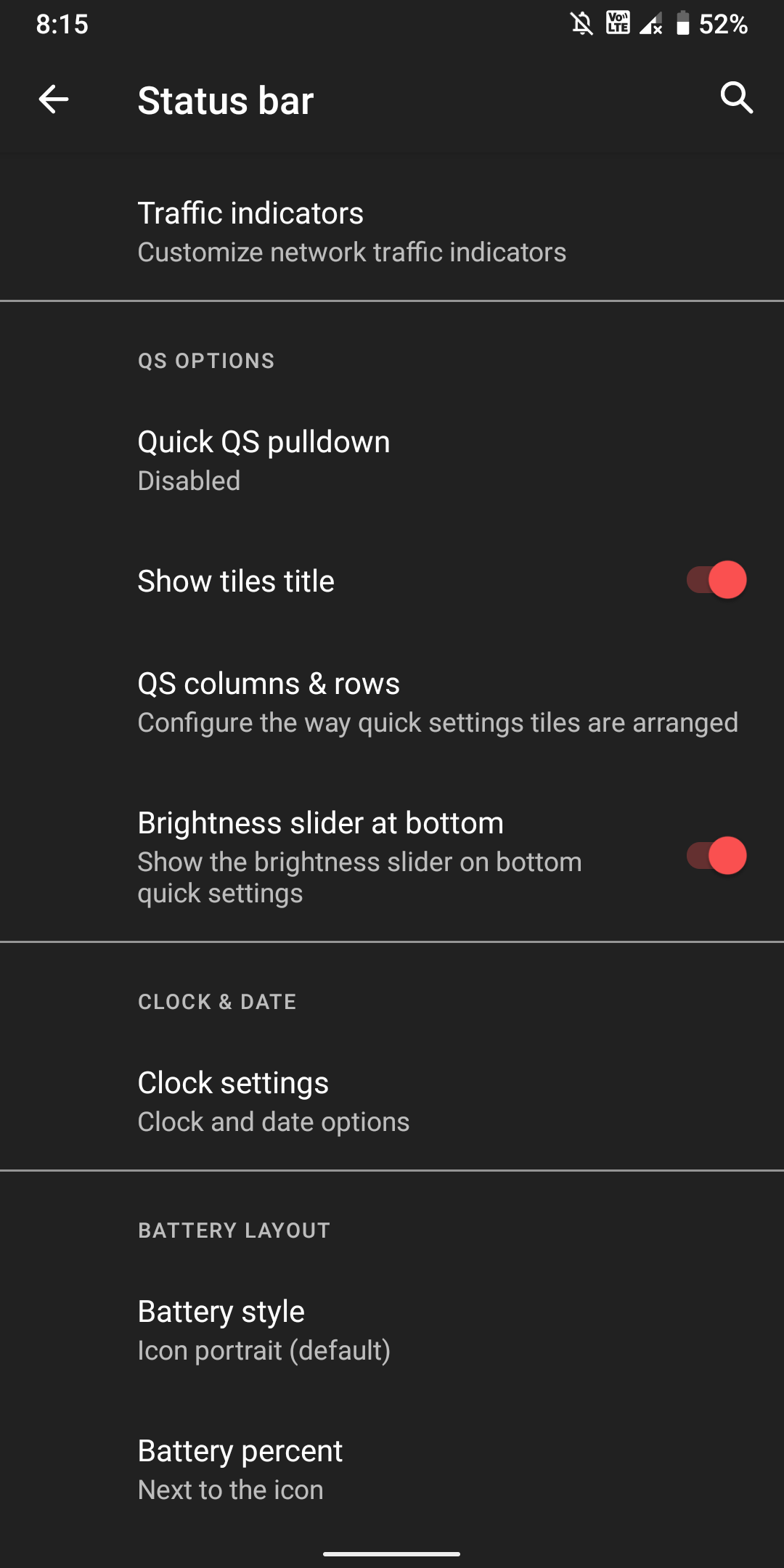Turn off Show tiles title switch
Viewport: 784px width, 1568px height.
716,580
